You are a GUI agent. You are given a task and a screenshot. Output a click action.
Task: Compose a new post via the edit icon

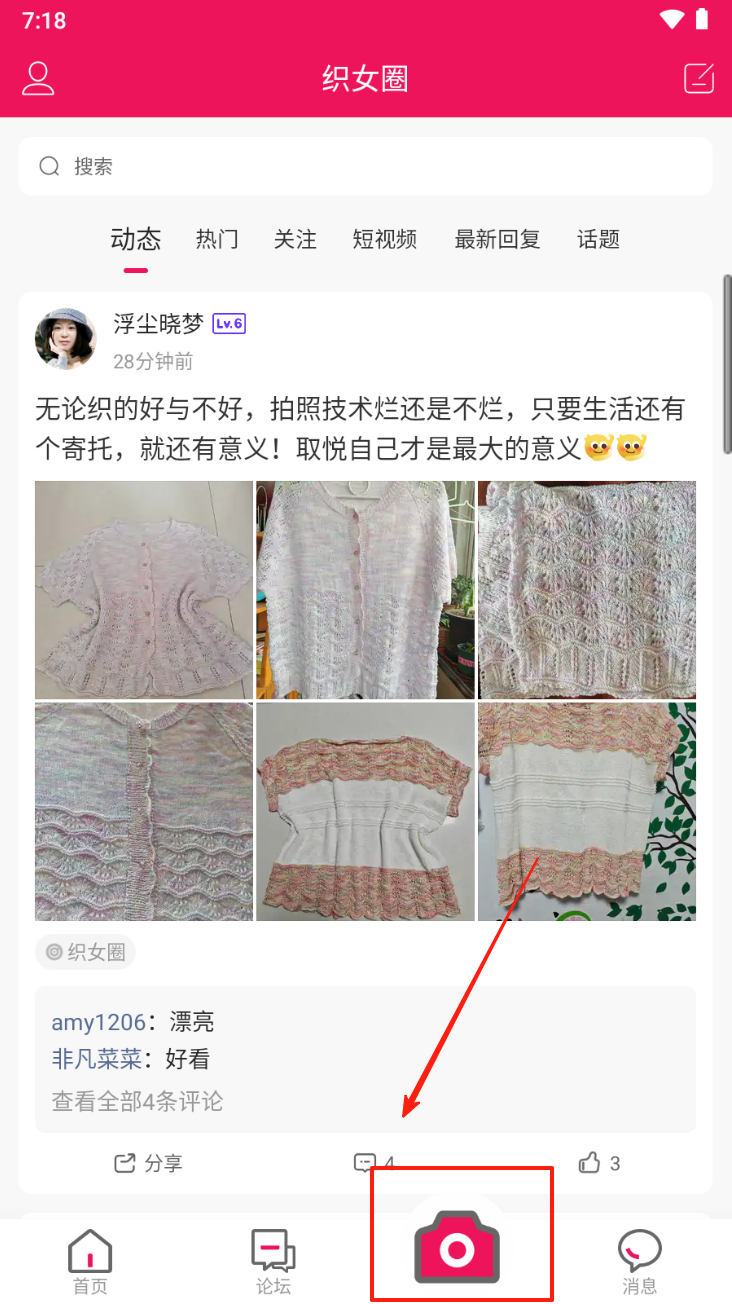tap(698, 78)
